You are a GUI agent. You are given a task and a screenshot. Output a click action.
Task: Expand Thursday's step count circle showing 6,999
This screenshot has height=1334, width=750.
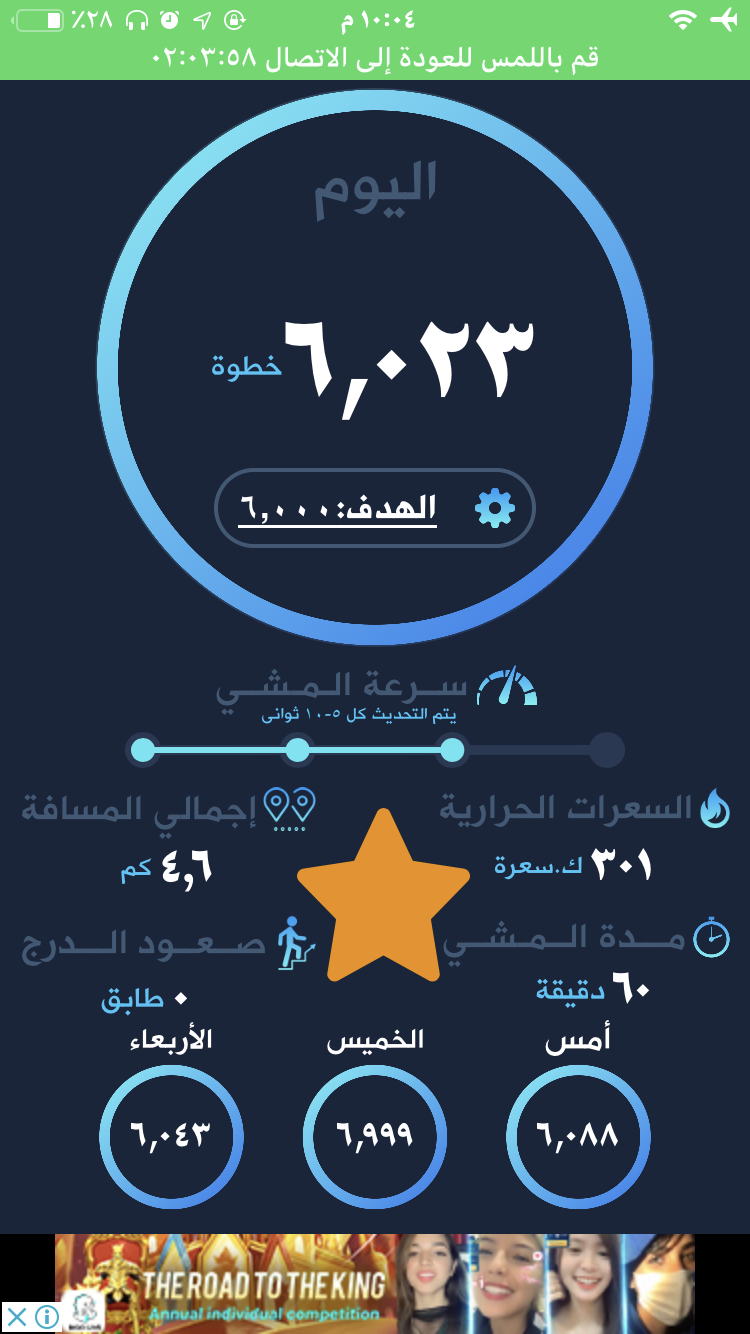click(374, 1137)
